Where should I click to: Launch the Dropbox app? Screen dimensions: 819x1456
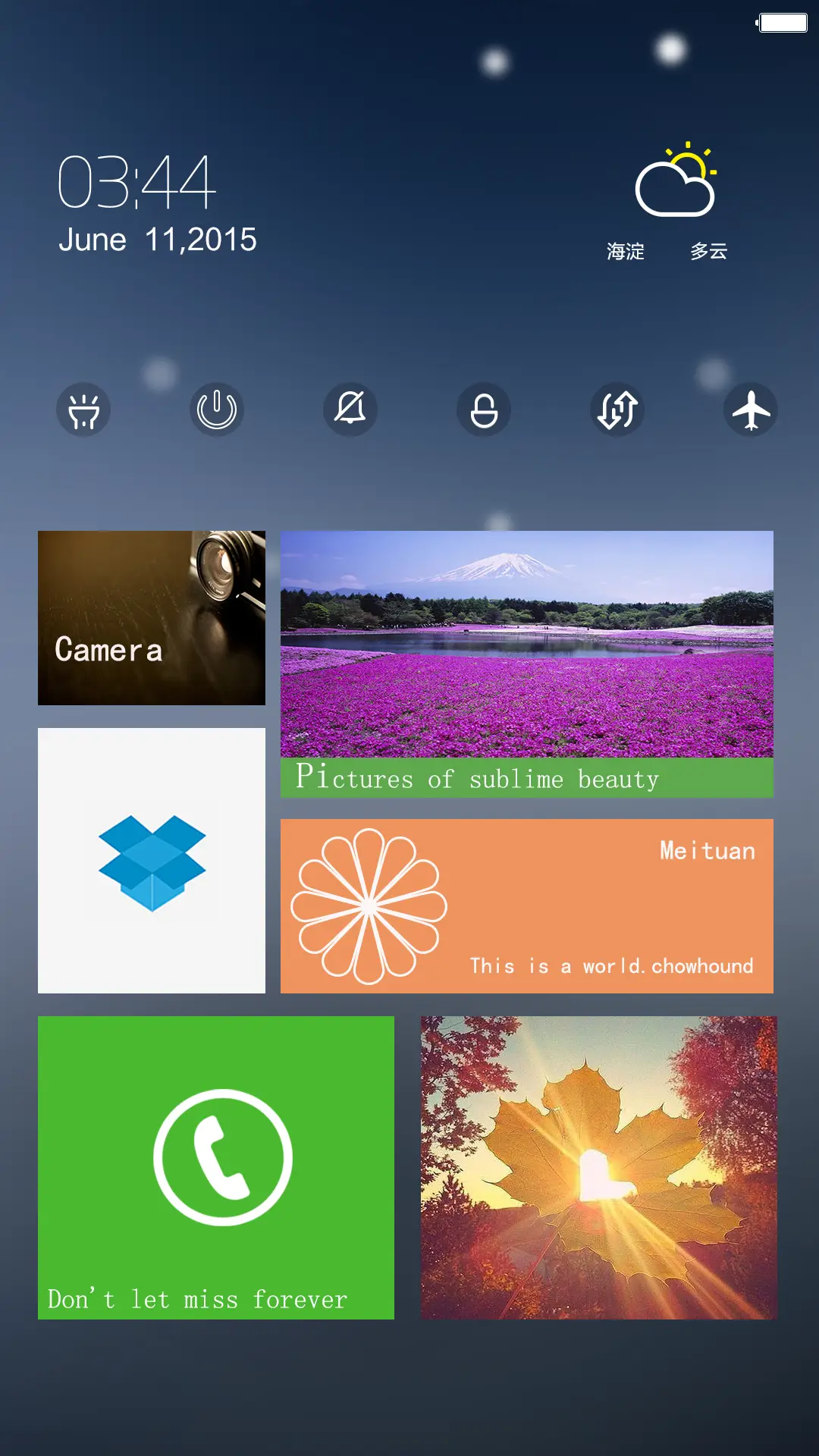click(150, 861)
